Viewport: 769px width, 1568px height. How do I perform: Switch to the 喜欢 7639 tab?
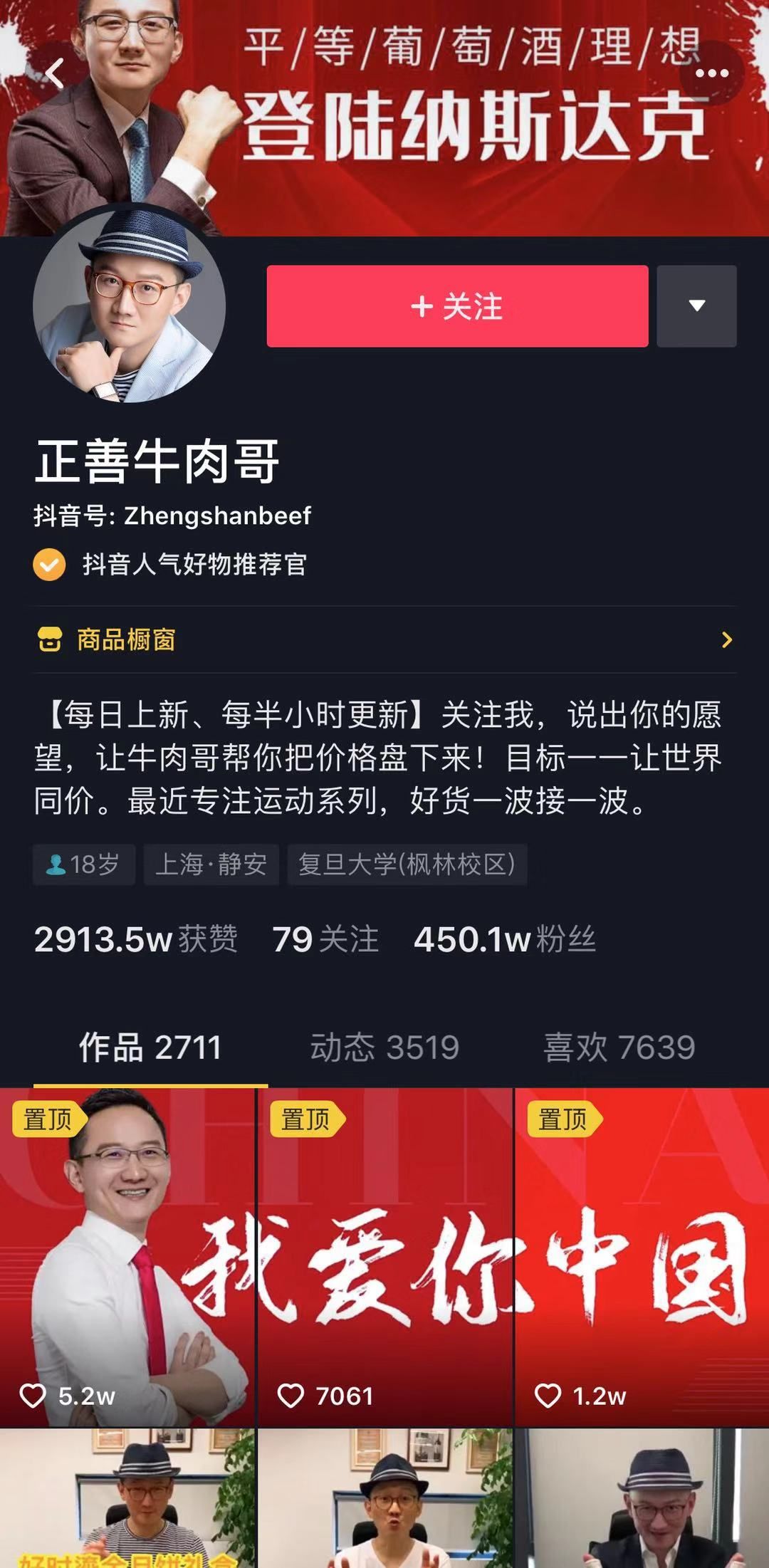(619, 1047)
